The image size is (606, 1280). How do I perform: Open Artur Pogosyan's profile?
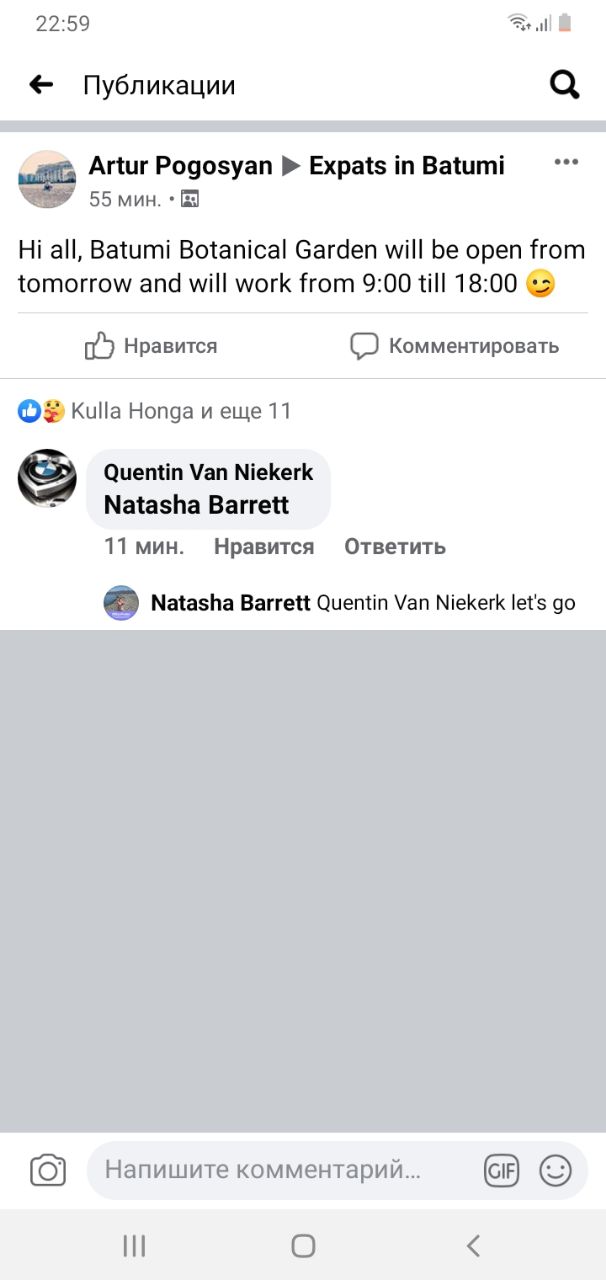(180, 166)
